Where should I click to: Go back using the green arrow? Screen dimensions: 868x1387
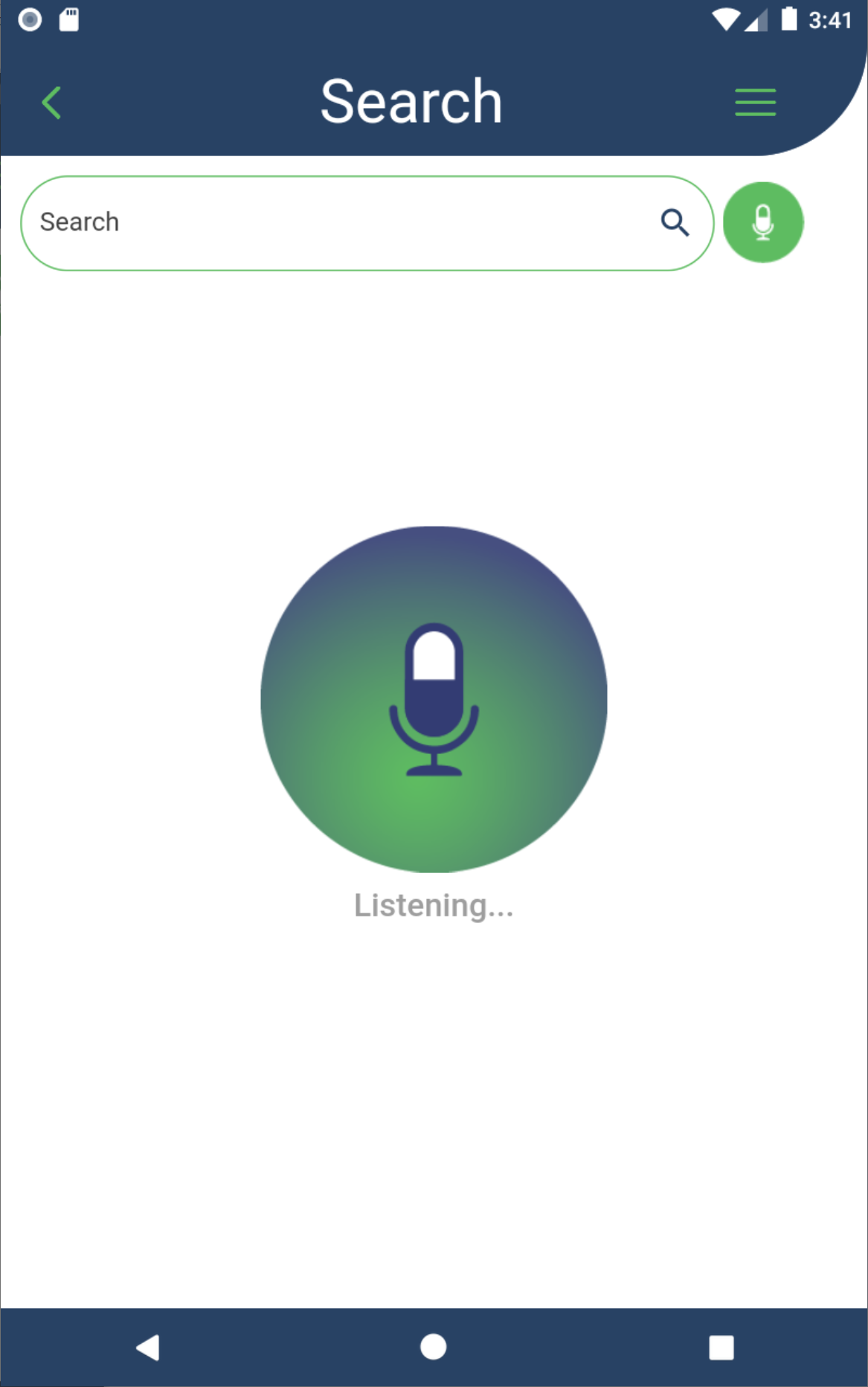[x=51, y=103]
